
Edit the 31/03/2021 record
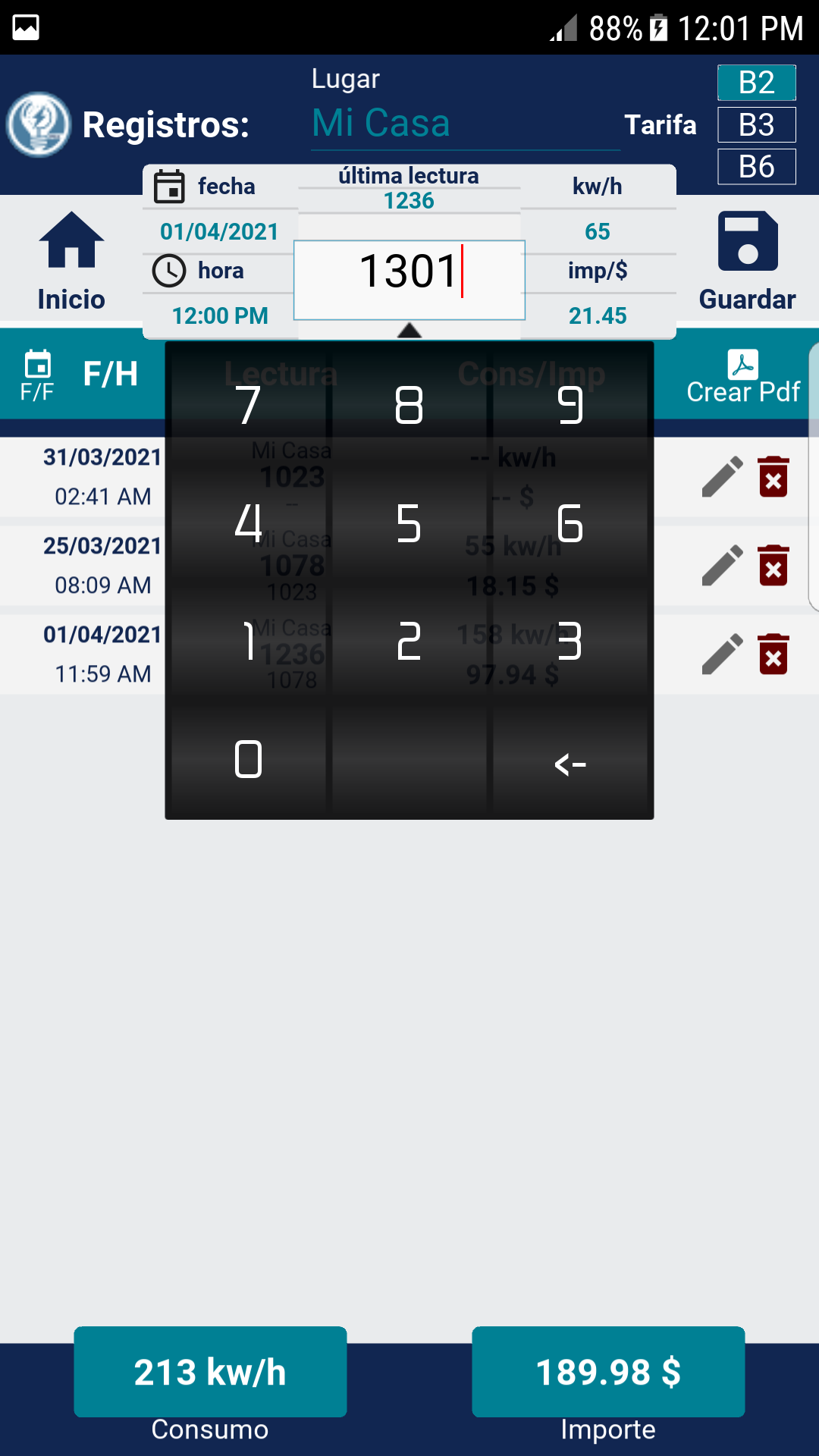721,477
